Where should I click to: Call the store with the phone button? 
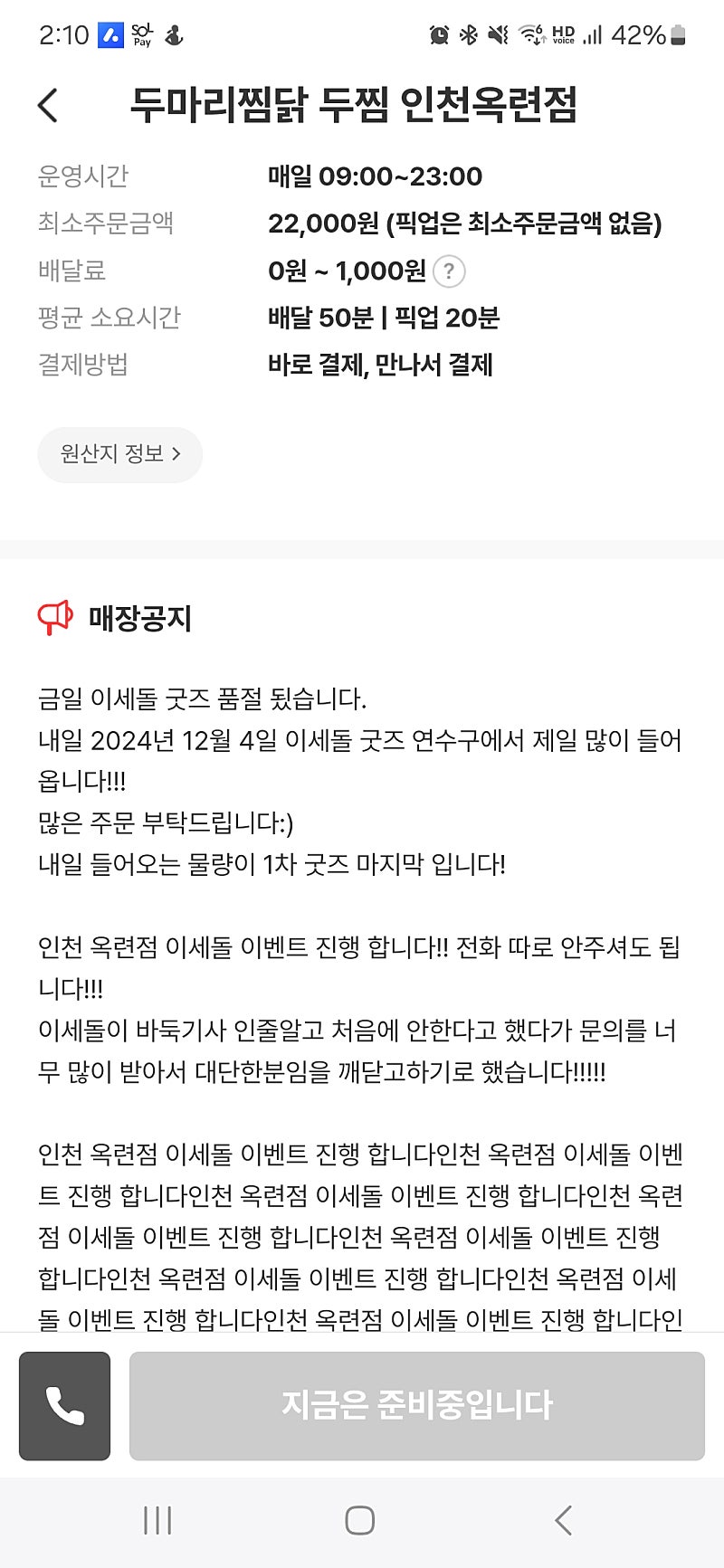65,1405
